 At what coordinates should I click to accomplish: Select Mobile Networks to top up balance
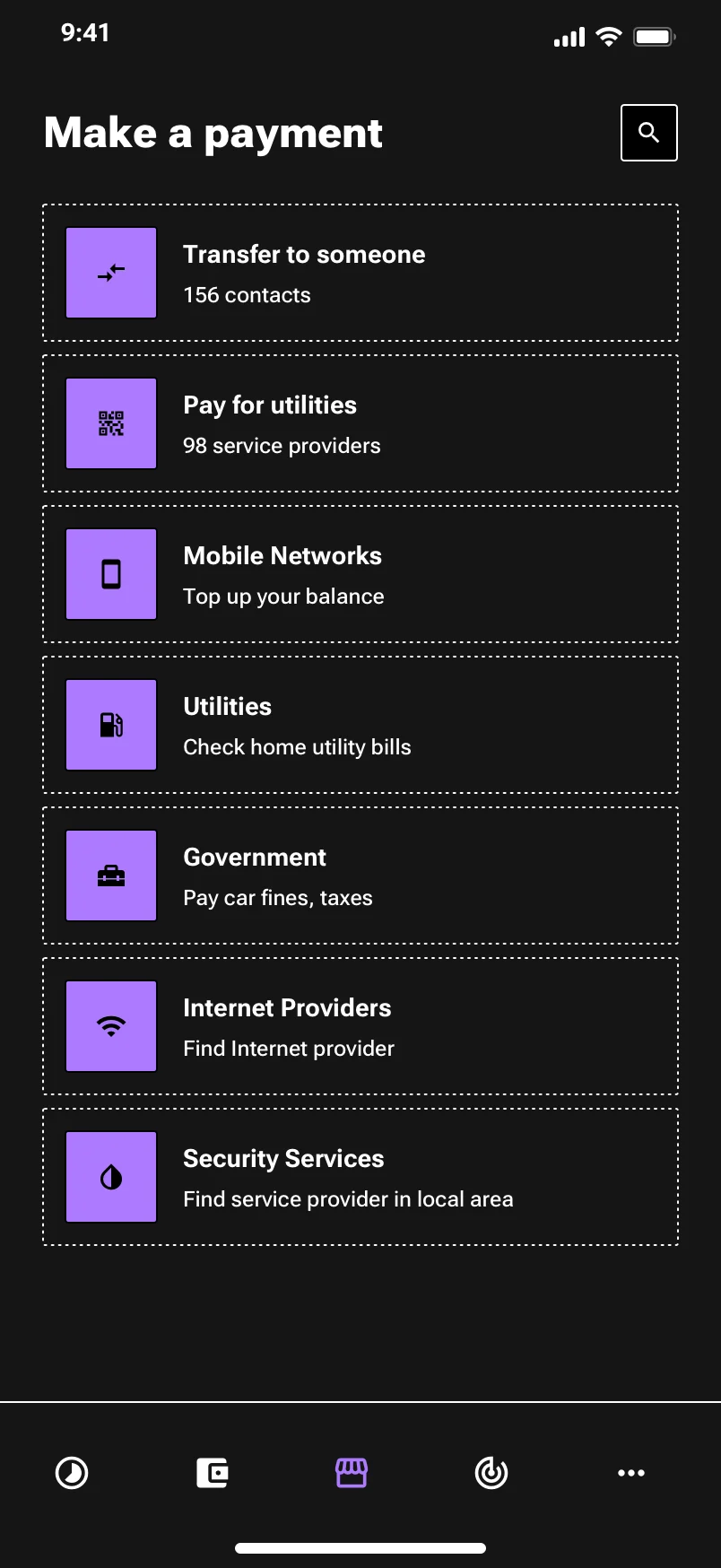click(x=359, y=574)
